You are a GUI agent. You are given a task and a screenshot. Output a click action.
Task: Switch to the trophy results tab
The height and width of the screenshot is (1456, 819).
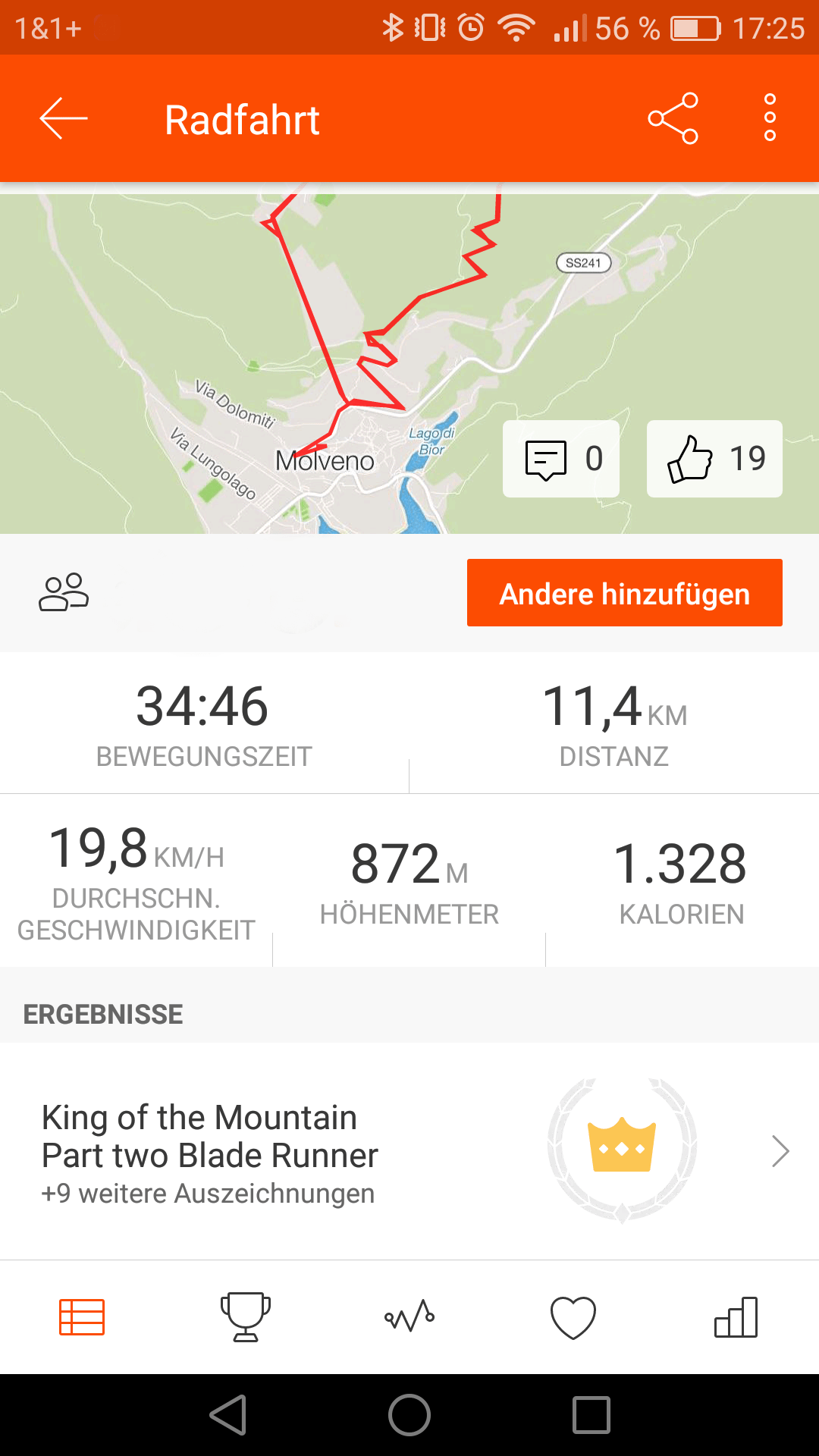[x=246, y=1317]
